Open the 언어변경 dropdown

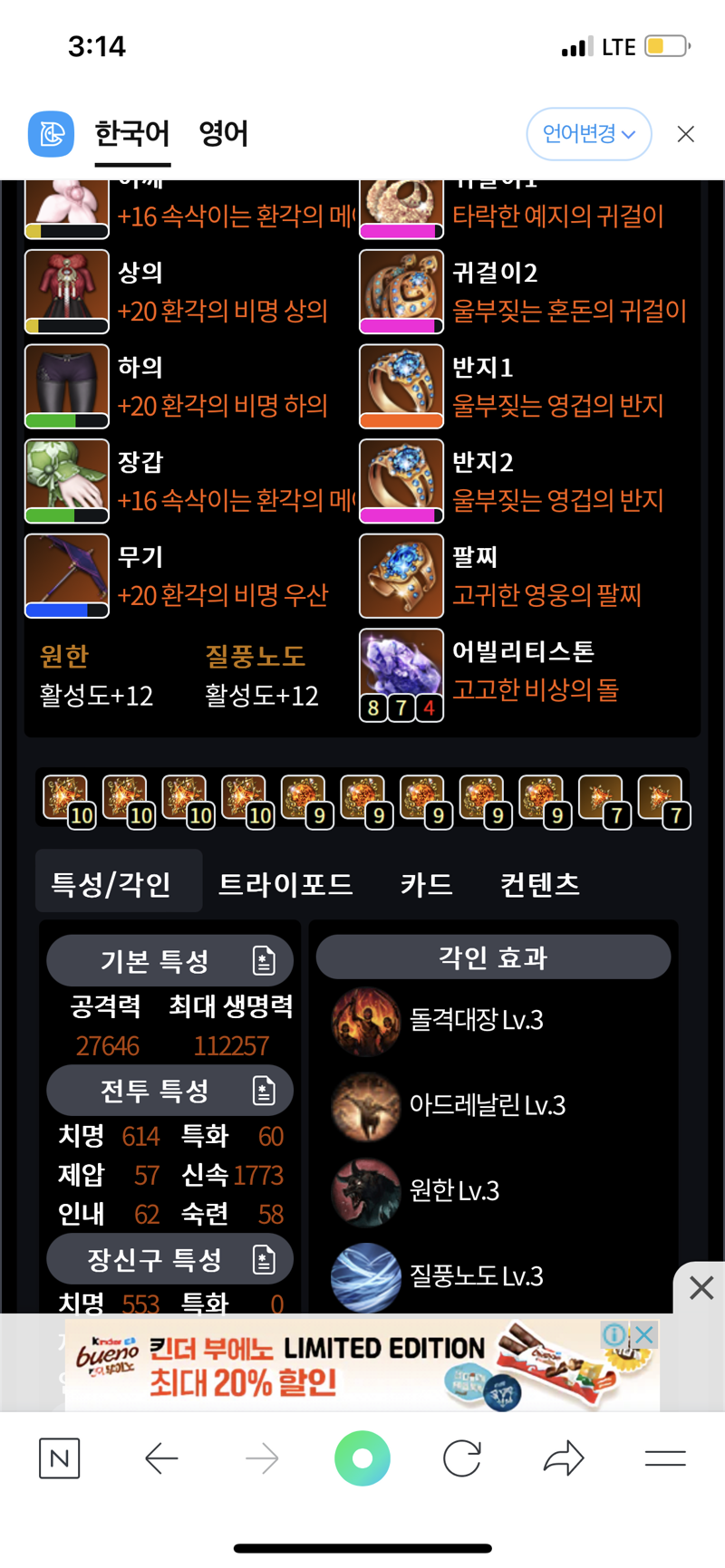[x=589, y=134]
